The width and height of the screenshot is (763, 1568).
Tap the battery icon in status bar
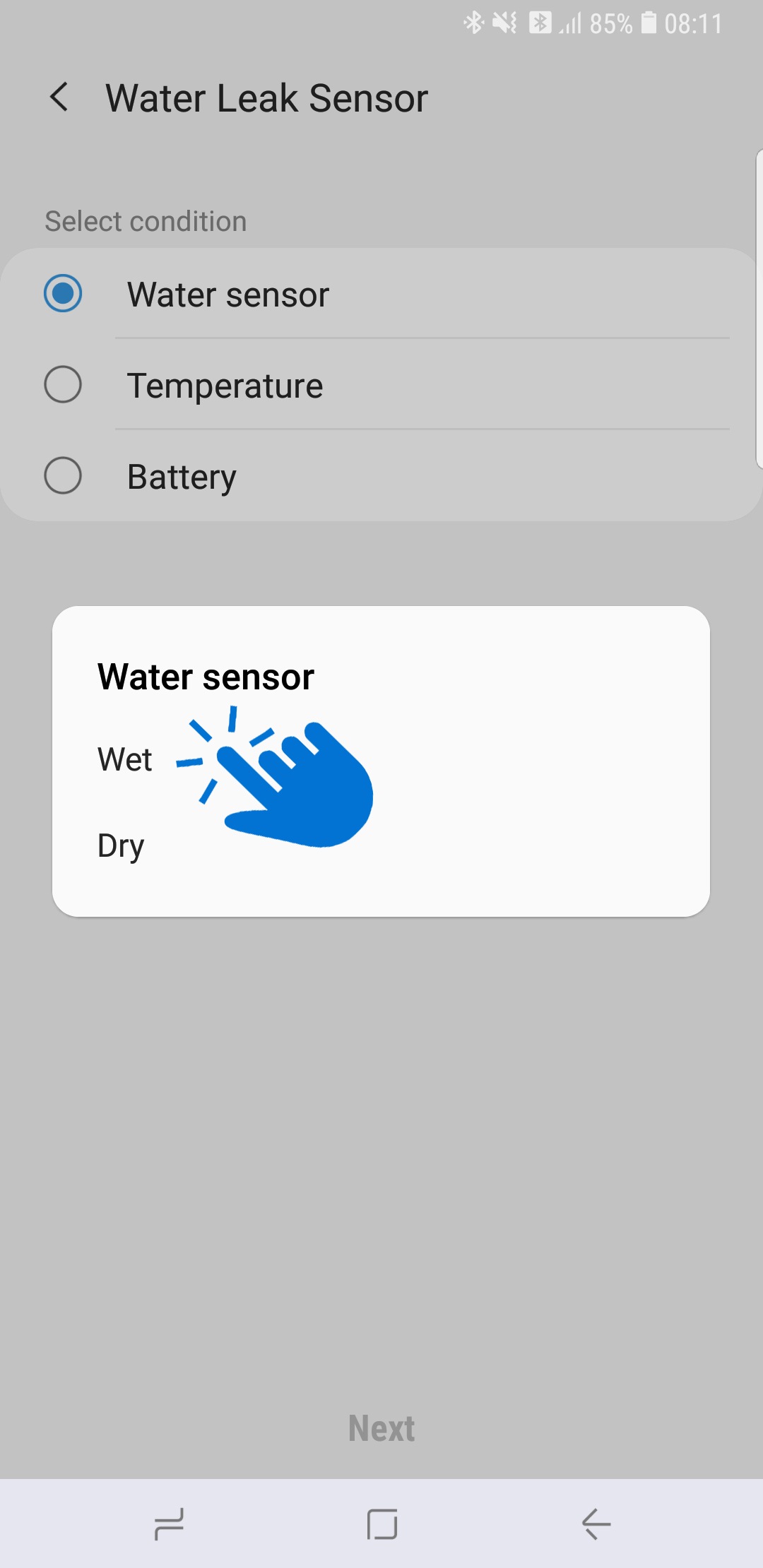tap(648, 23)
